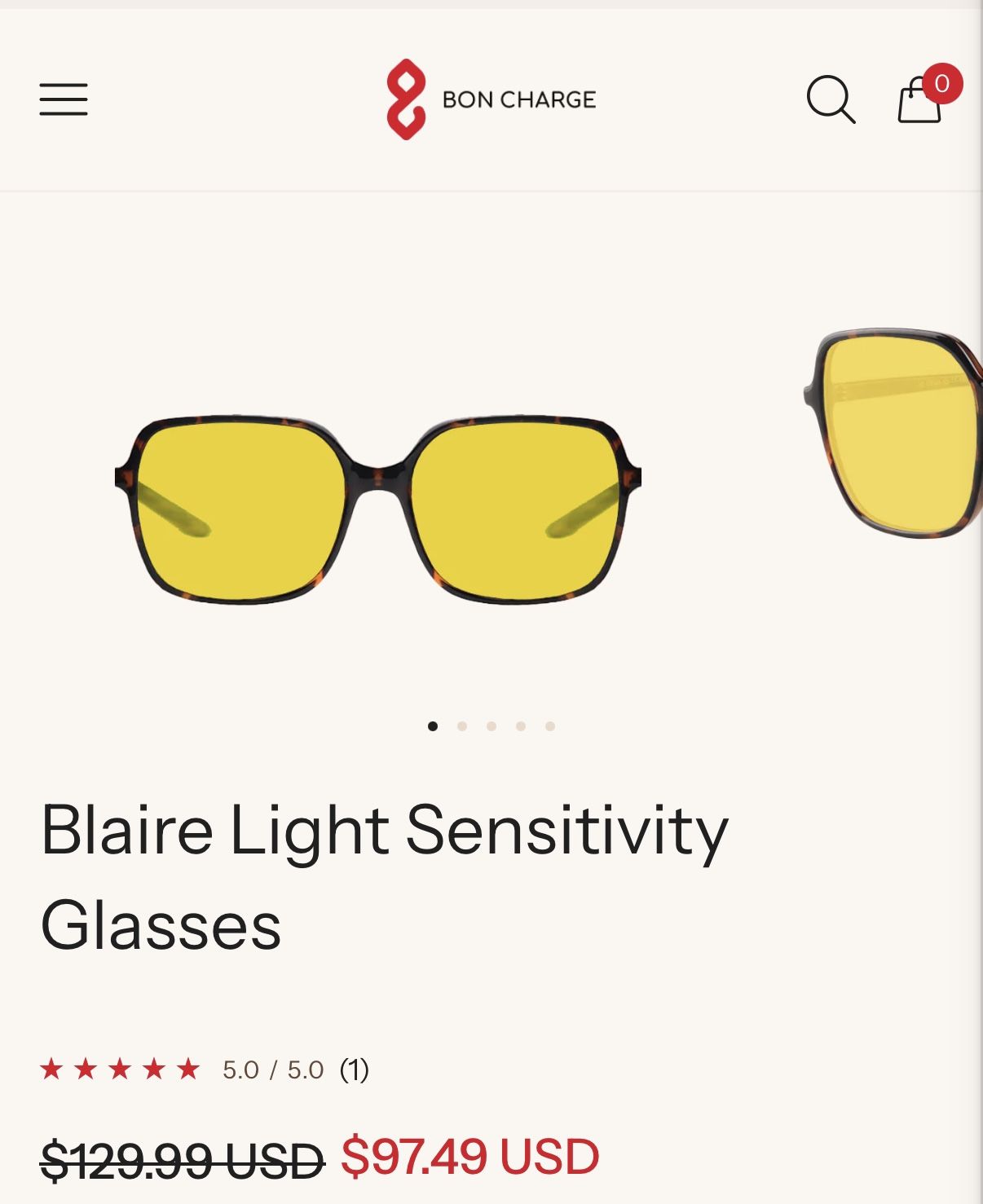
Task: Open the hamburger menu
Action: point(64,99)
